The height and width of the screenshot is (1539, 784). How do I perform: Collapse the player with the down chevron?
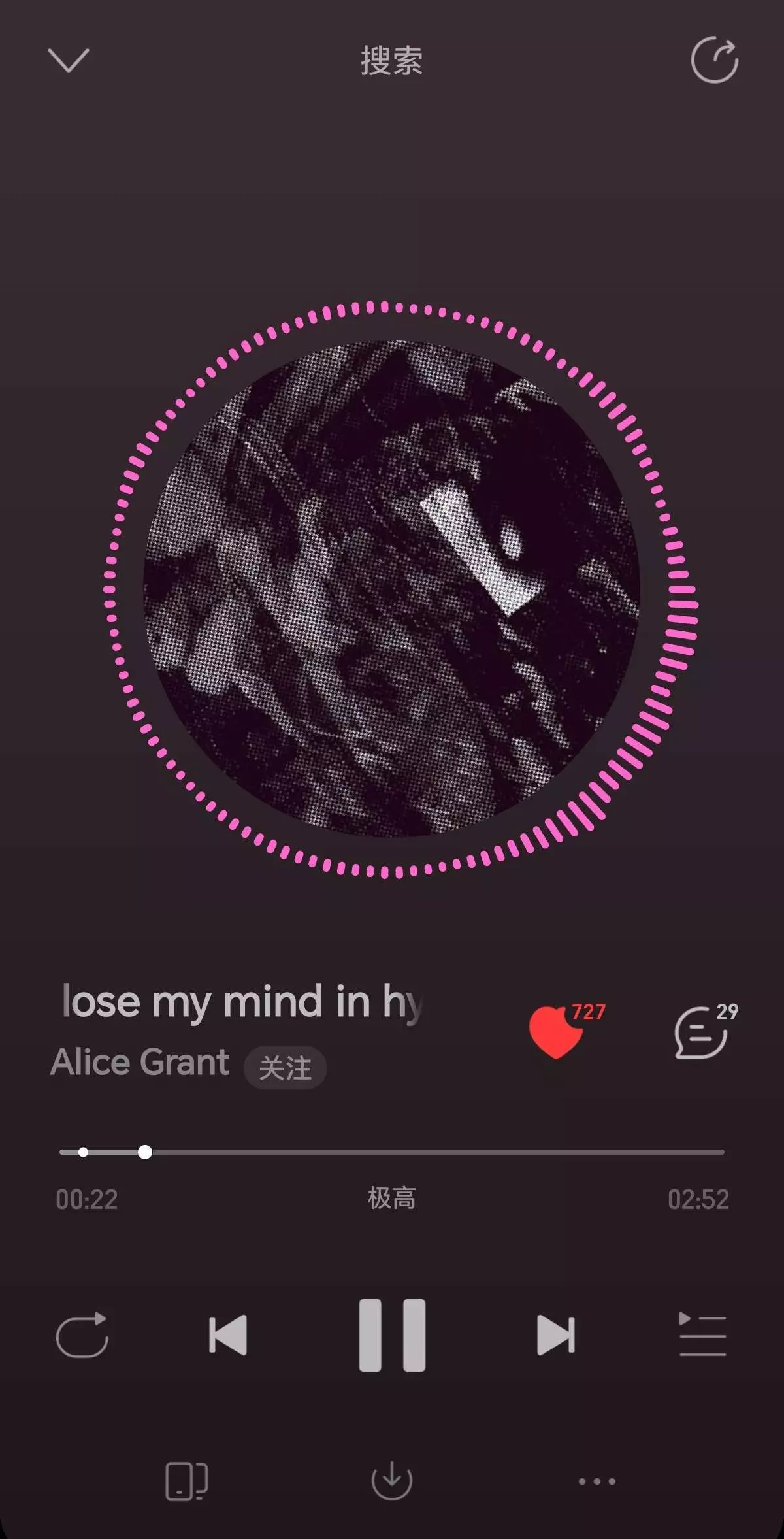[68, 60]
